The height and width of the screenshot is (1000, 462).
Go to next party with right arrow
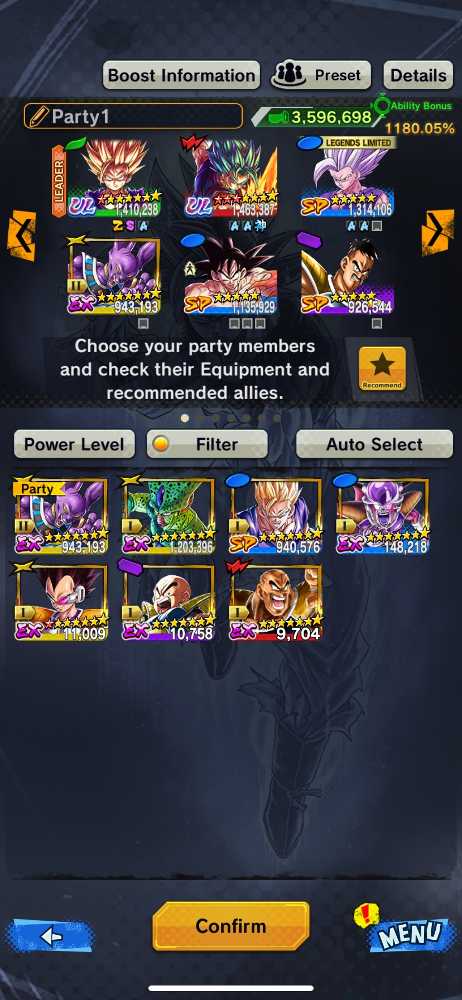(x=438, y=233)
